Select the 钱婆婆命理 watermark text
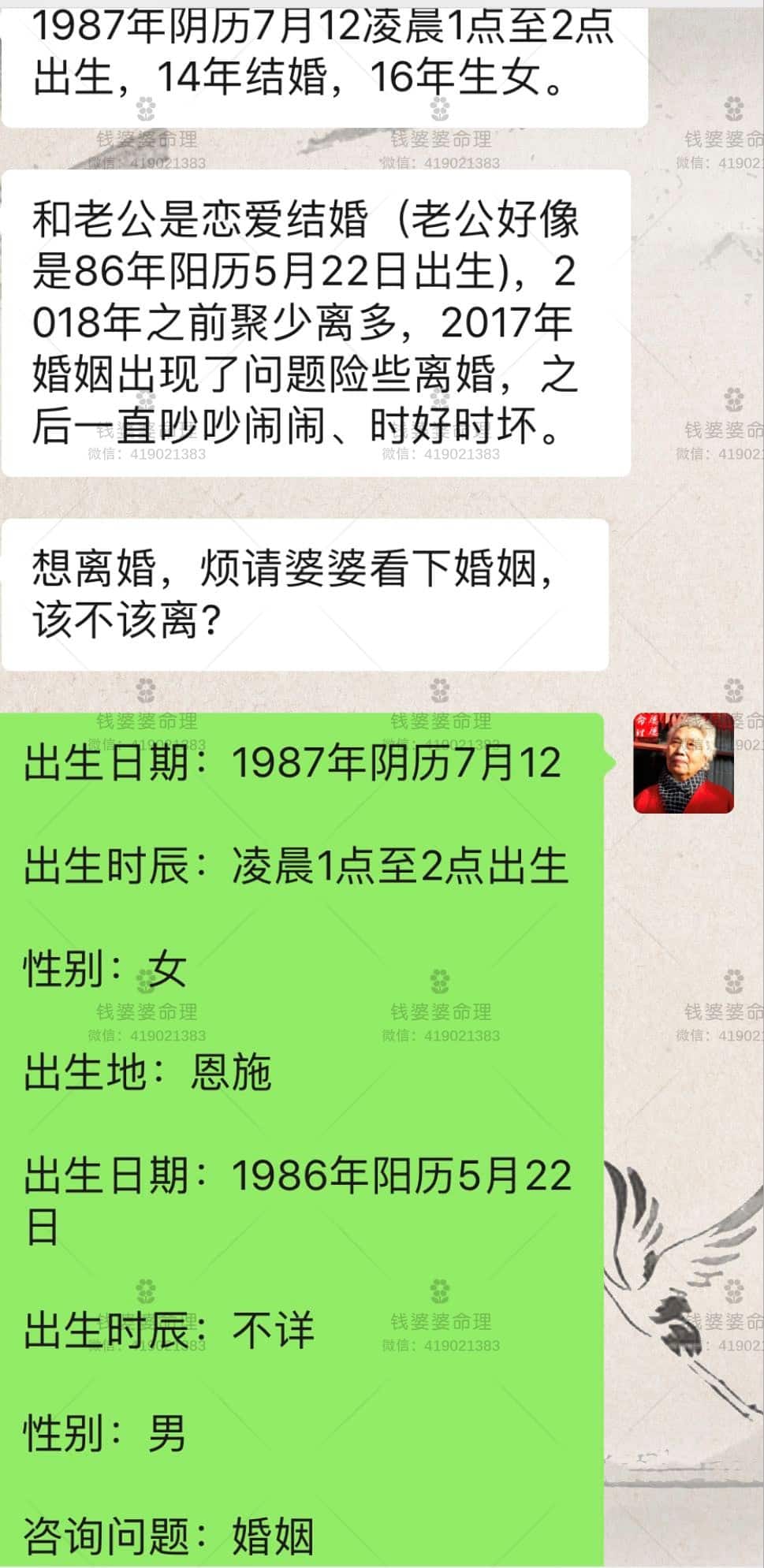764x1568 pixels. click(x=438, y=1013)
